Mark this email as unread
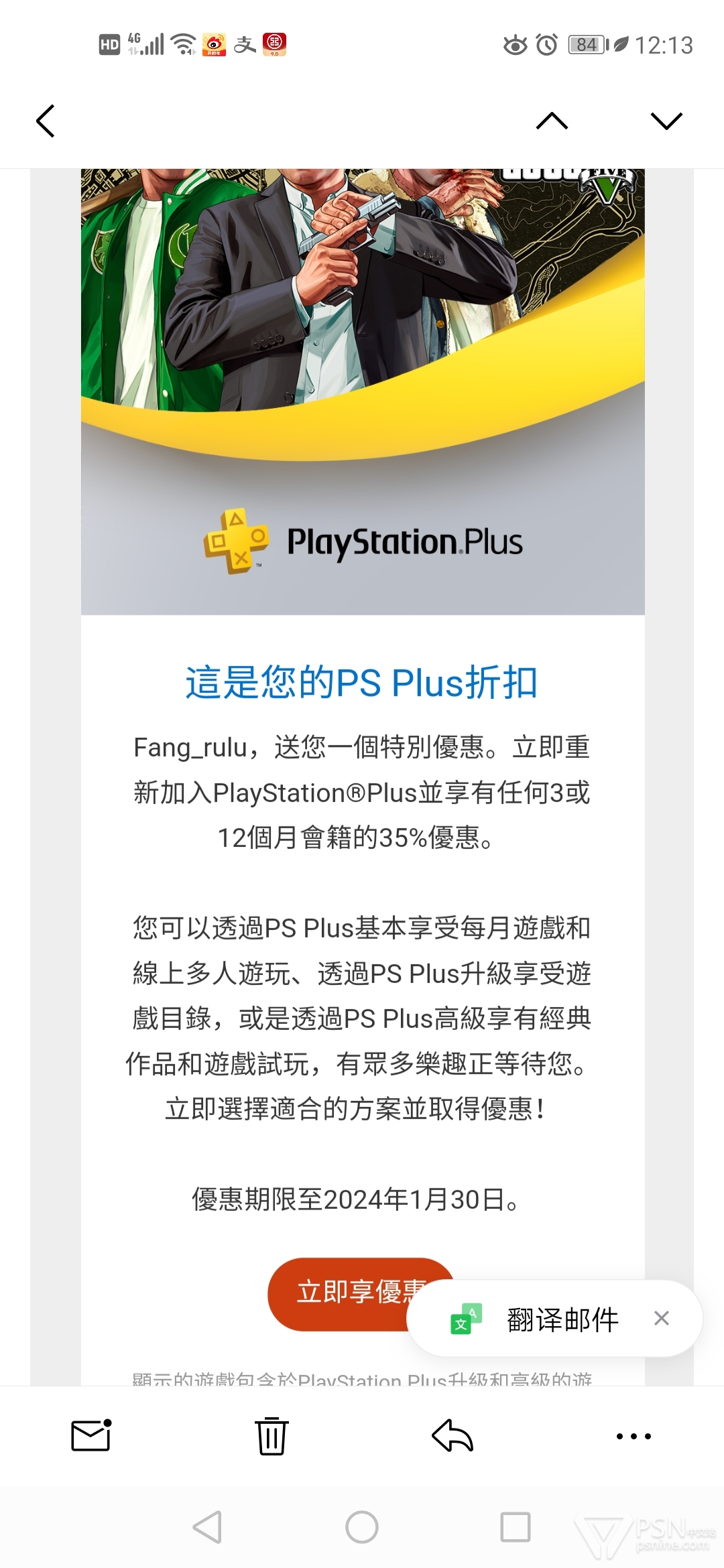This screenshot has height=1568, width=724. [91, 1435]
